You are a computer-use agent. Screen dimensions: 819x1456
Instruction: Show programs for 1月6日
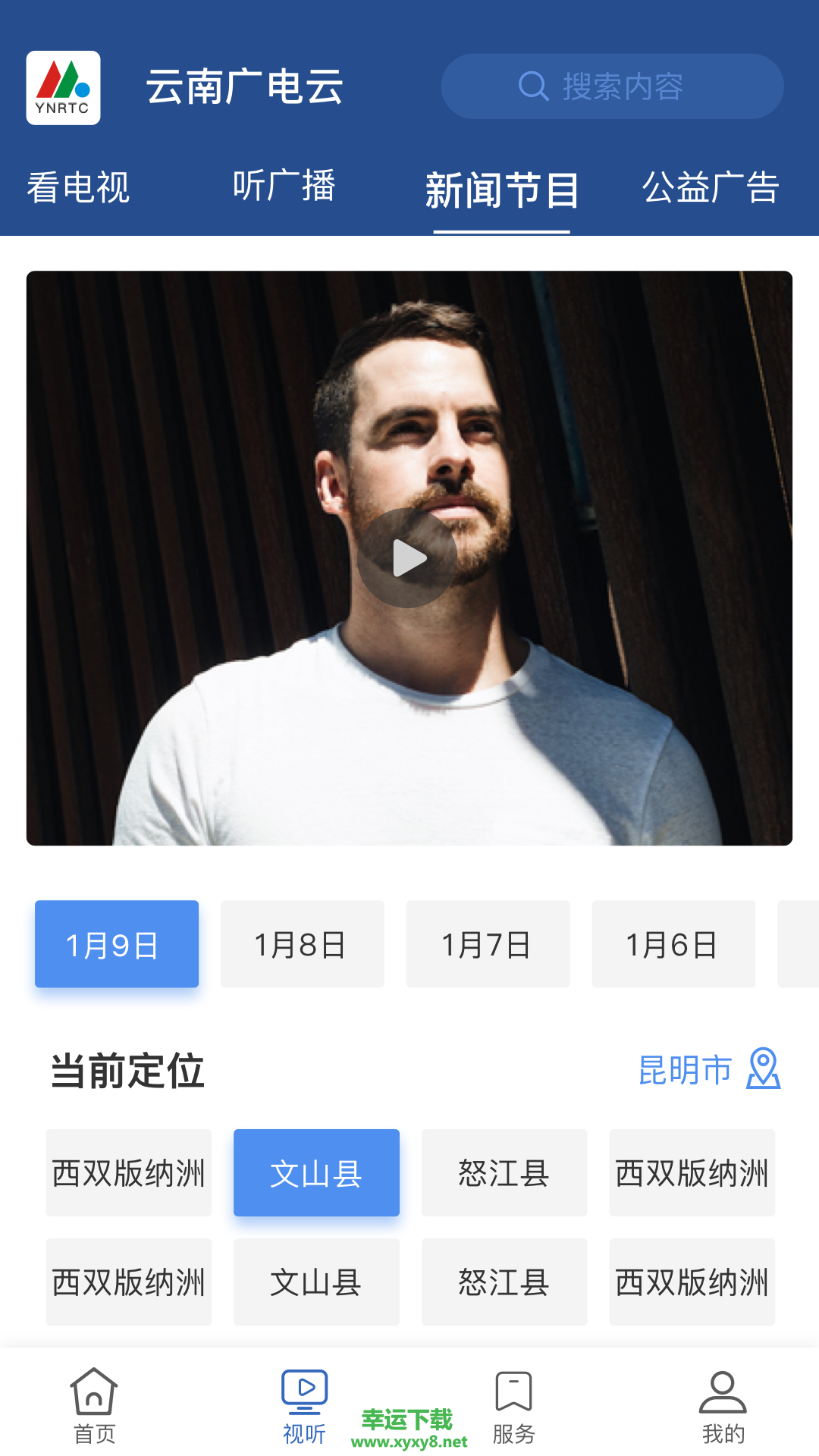[673, 944]
